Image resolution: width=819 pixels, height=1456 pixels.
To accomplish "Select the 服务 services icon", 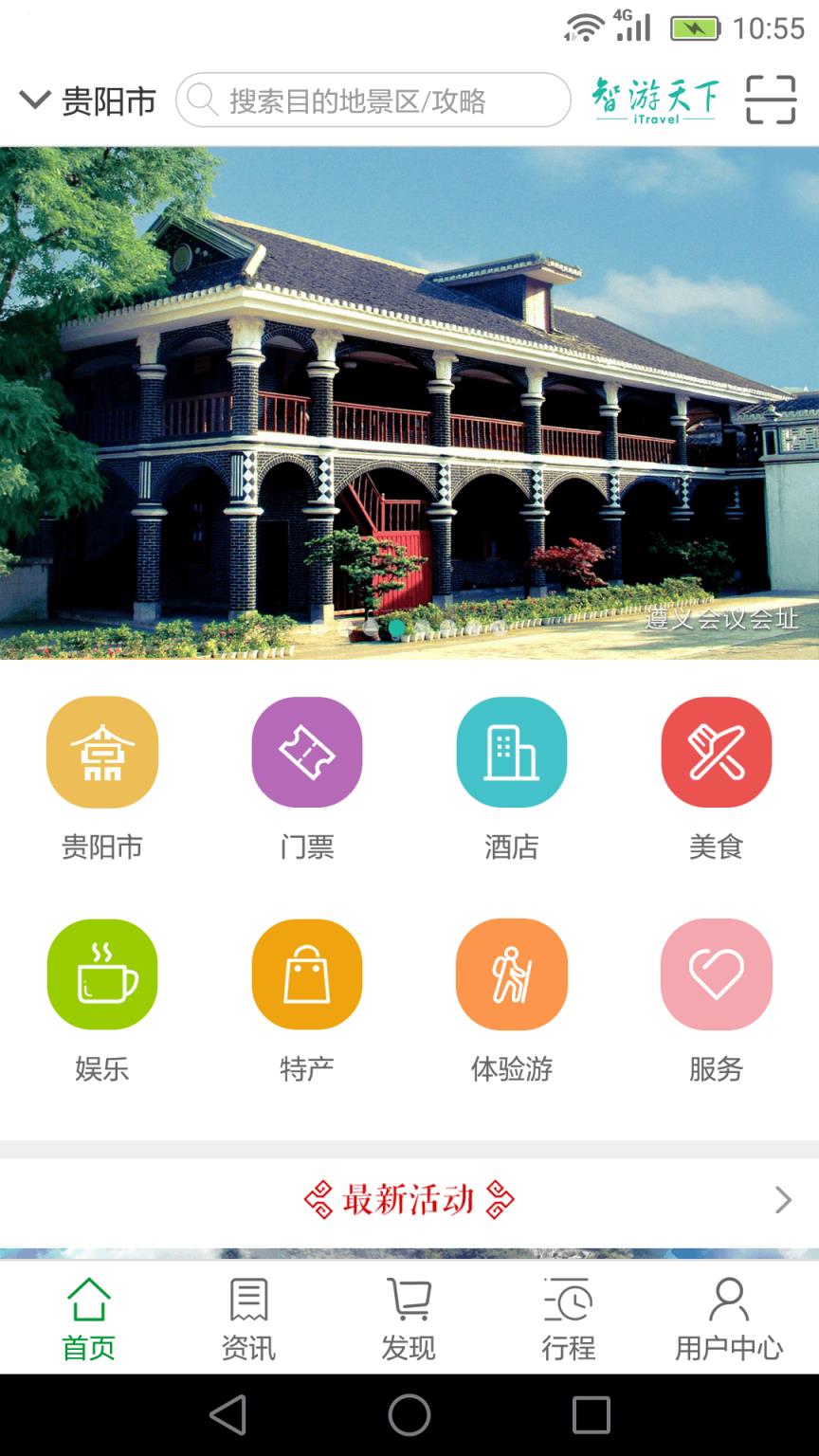I will tap(716, 974).
